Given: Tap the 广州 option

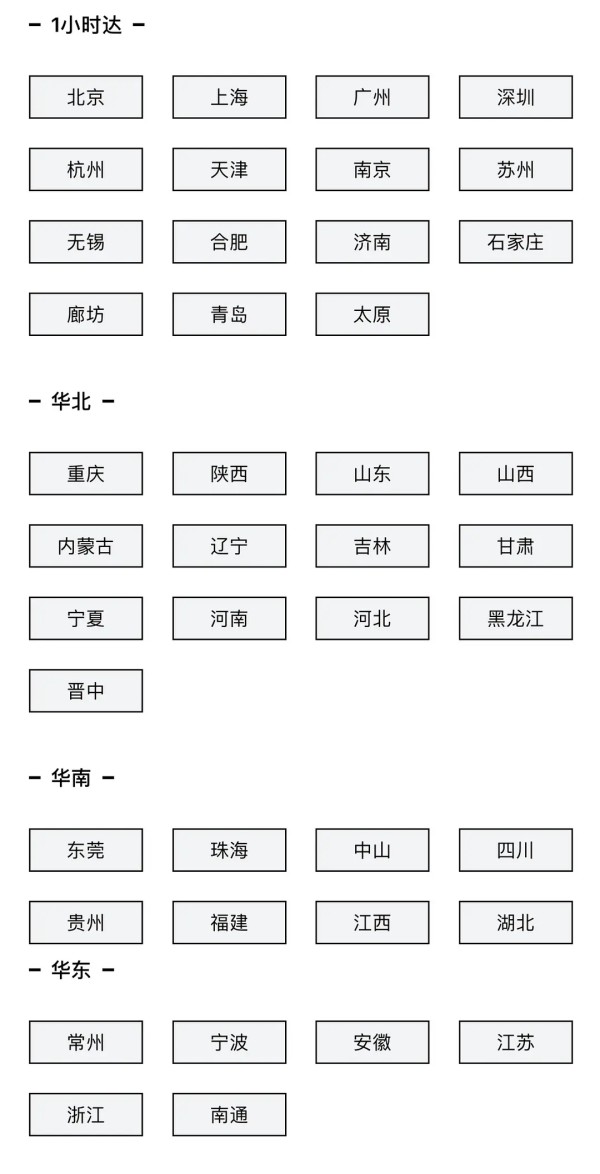Looking at the screenshot, I should pos(372,97).
